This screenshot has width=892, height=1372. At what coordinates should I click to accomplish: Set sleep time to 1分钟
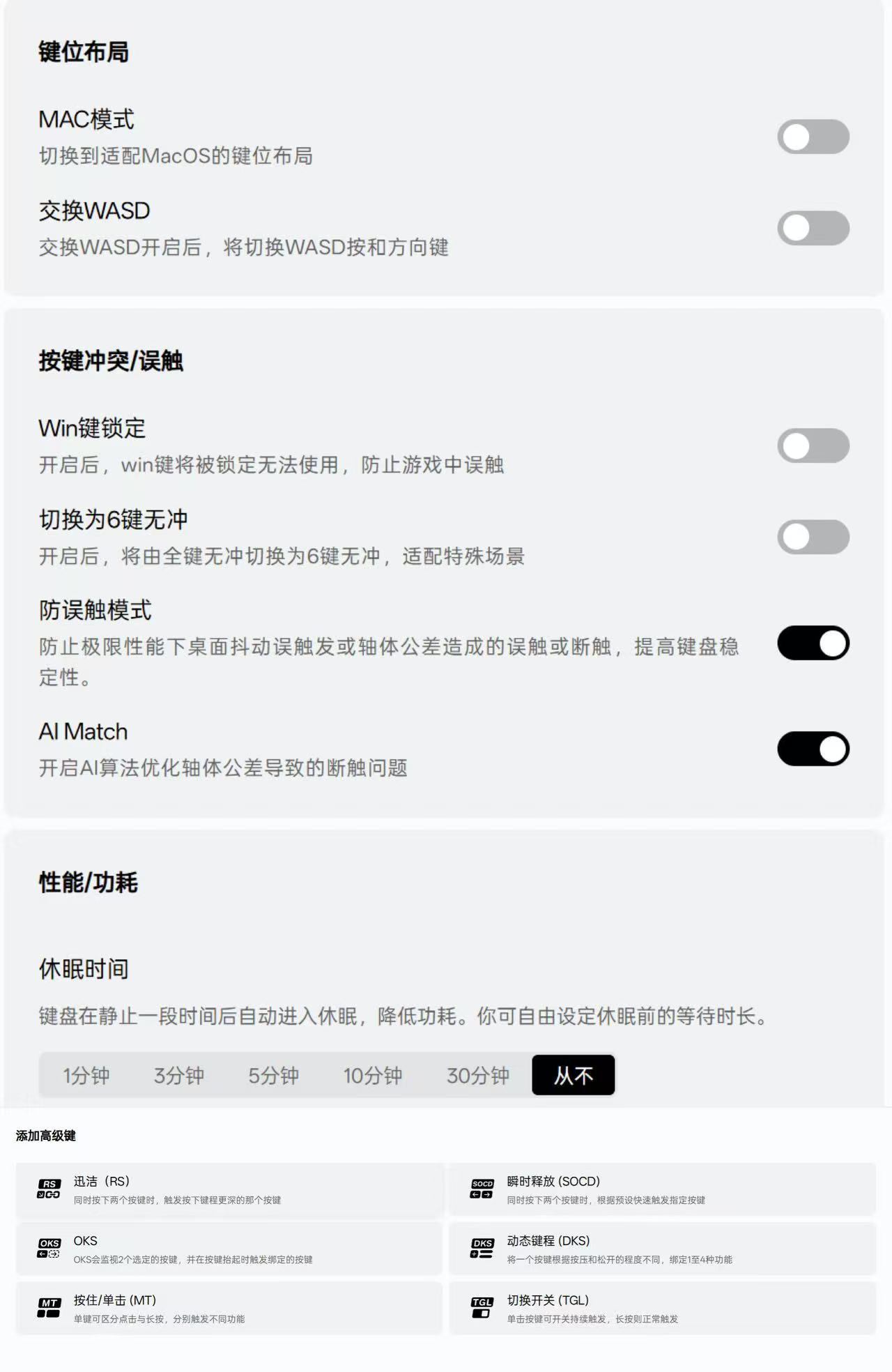pyautogui.click(x=86, y=1075)
